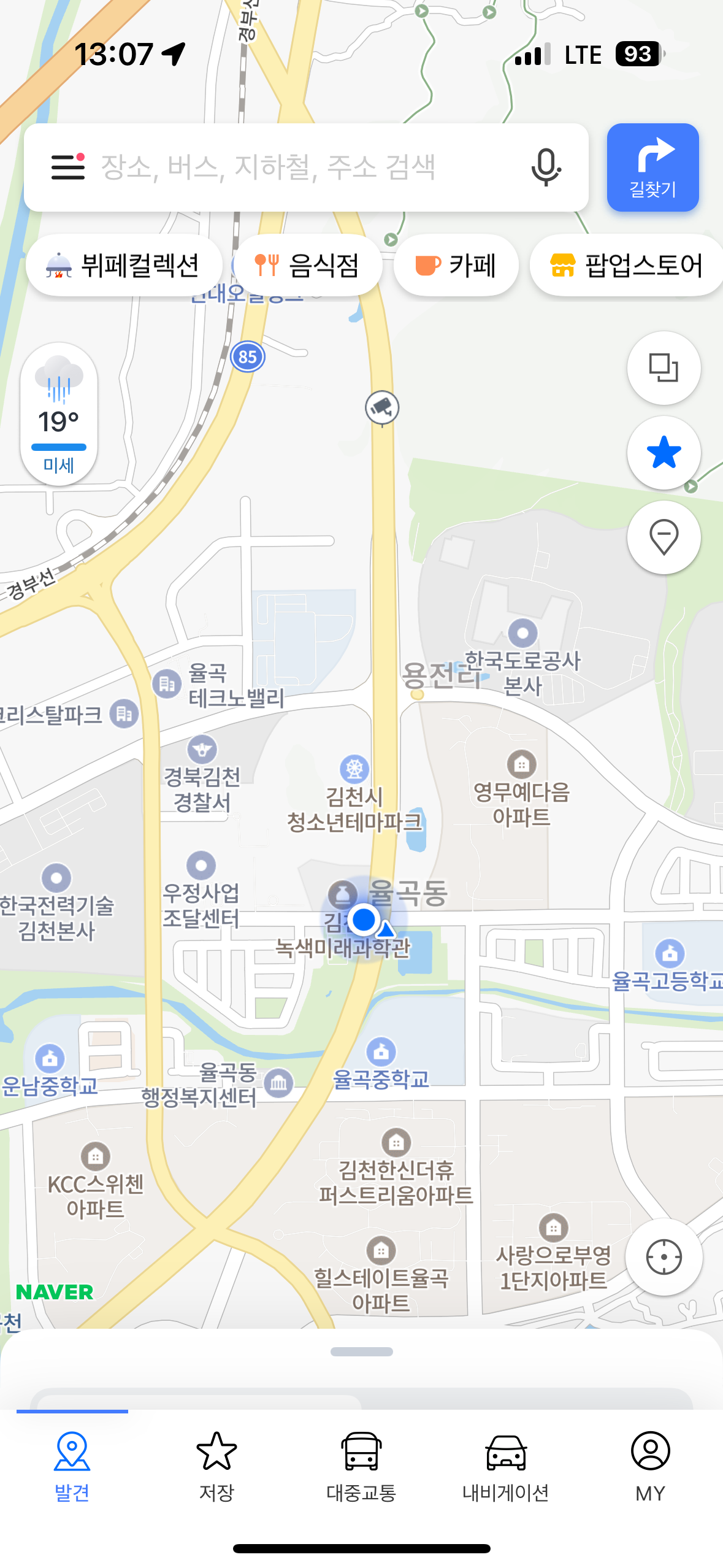Image resolution: width=723 pixels, height=1568 pixels.
Task: Start voice search with the microphone
Action: (x=545, y=167)
